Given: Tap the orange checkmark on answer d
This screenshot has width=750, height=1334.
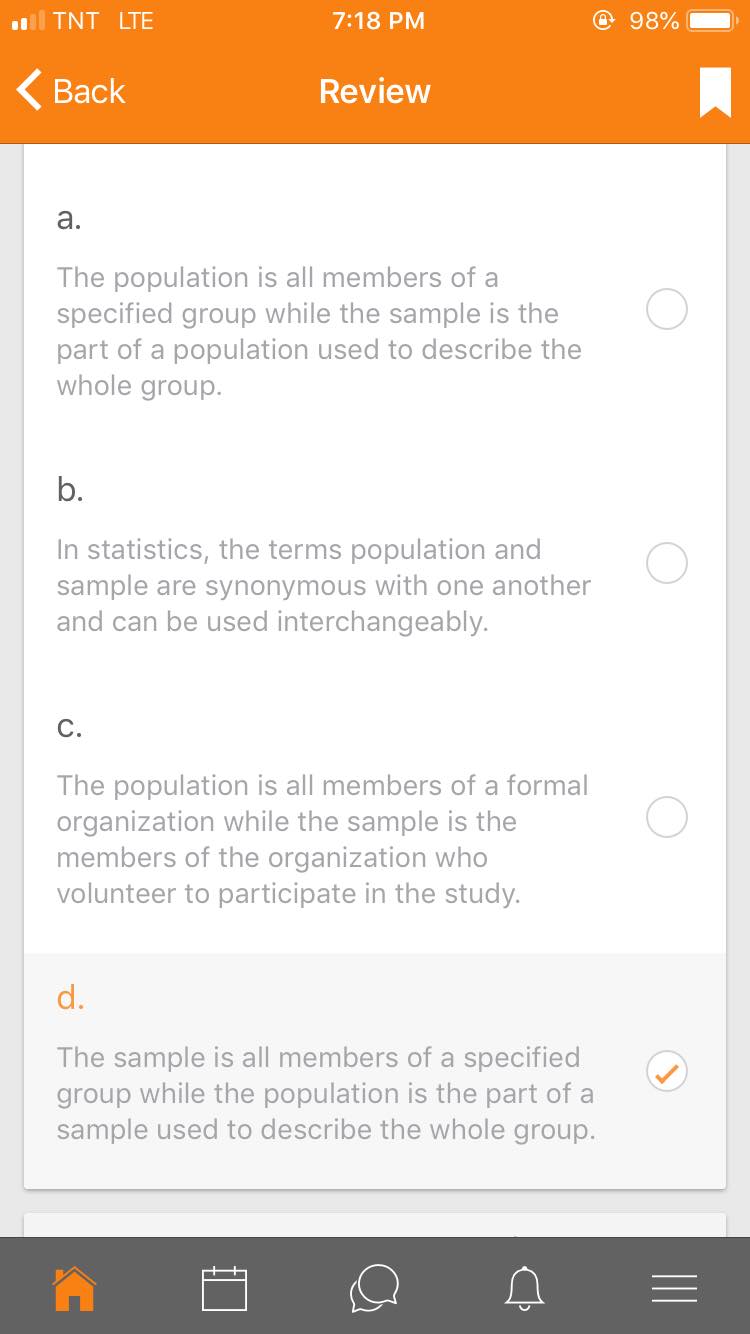Looking at the screenshot, I should tap(667, 1071).
